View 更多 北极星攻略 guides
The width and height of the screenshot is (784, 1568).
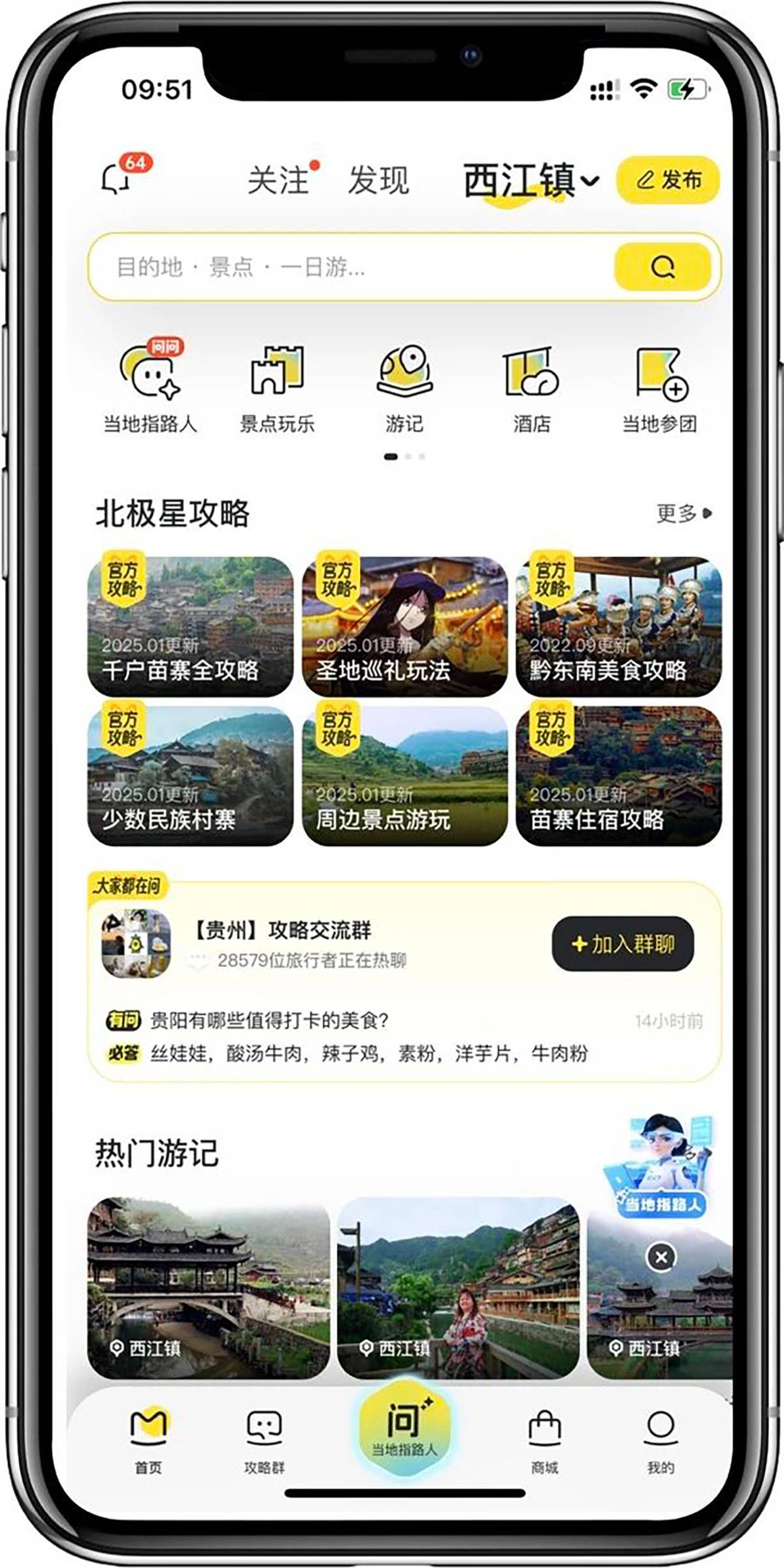point(683,514)
